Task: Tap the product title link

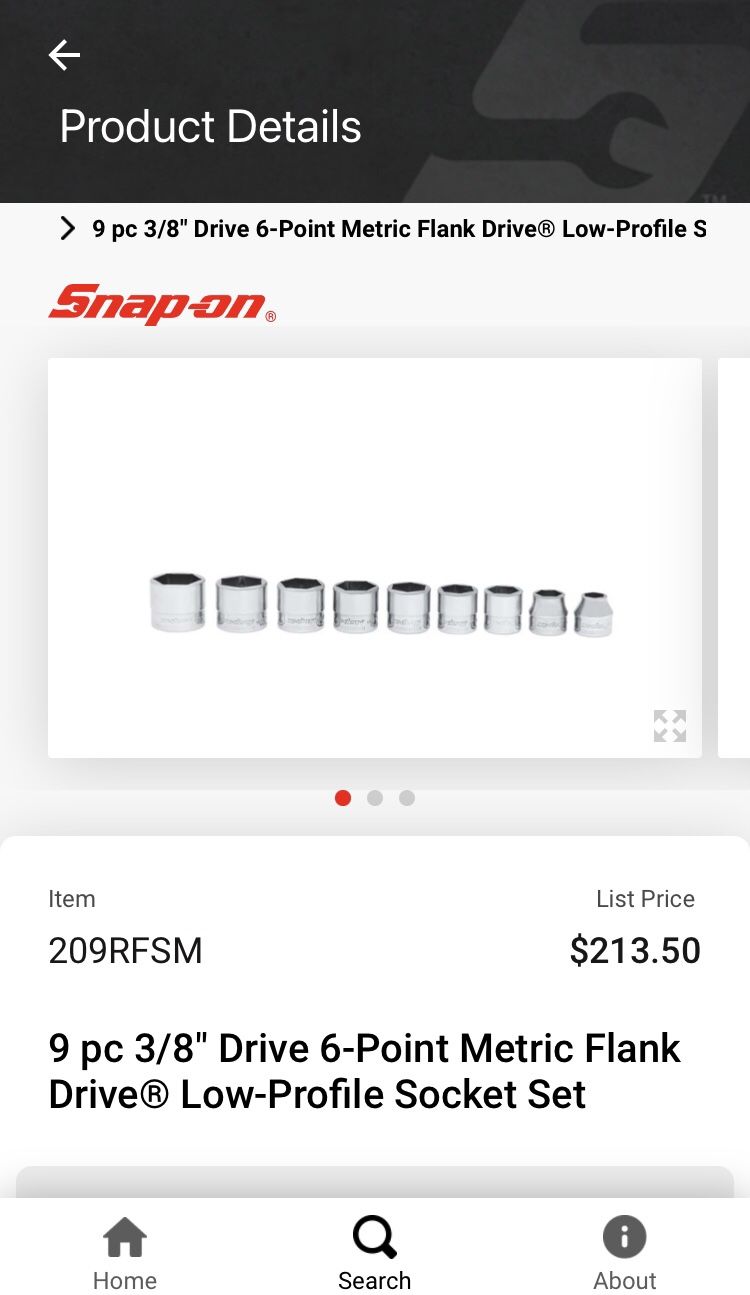Action: (365, 1070)
